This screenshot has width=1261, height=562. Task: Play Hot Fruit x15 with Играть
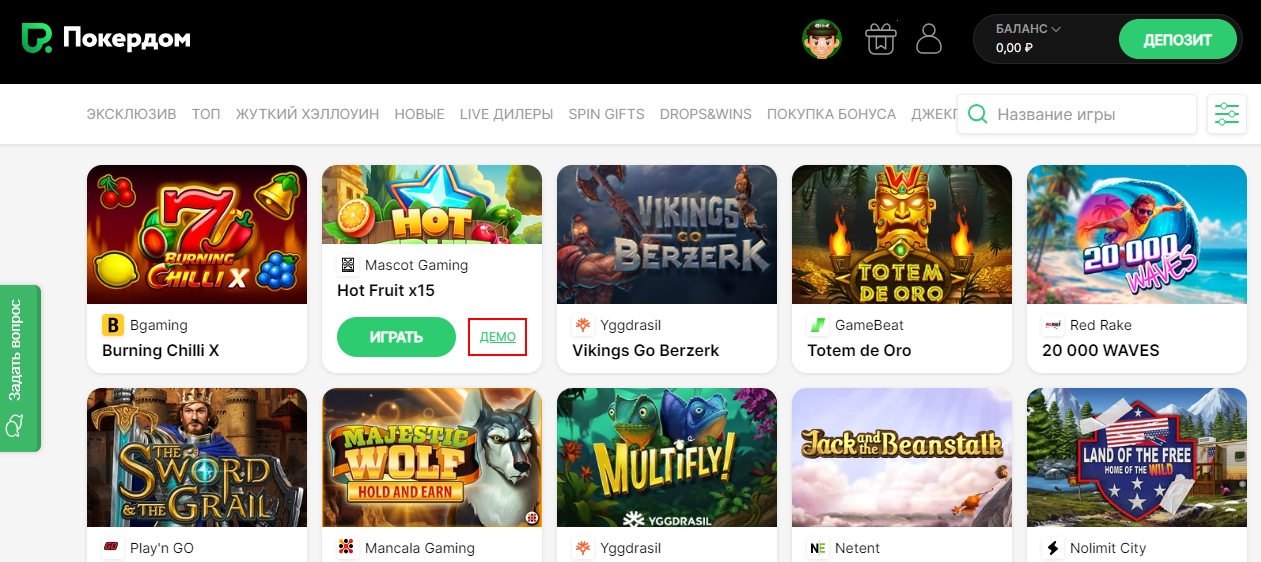[396, 337]
